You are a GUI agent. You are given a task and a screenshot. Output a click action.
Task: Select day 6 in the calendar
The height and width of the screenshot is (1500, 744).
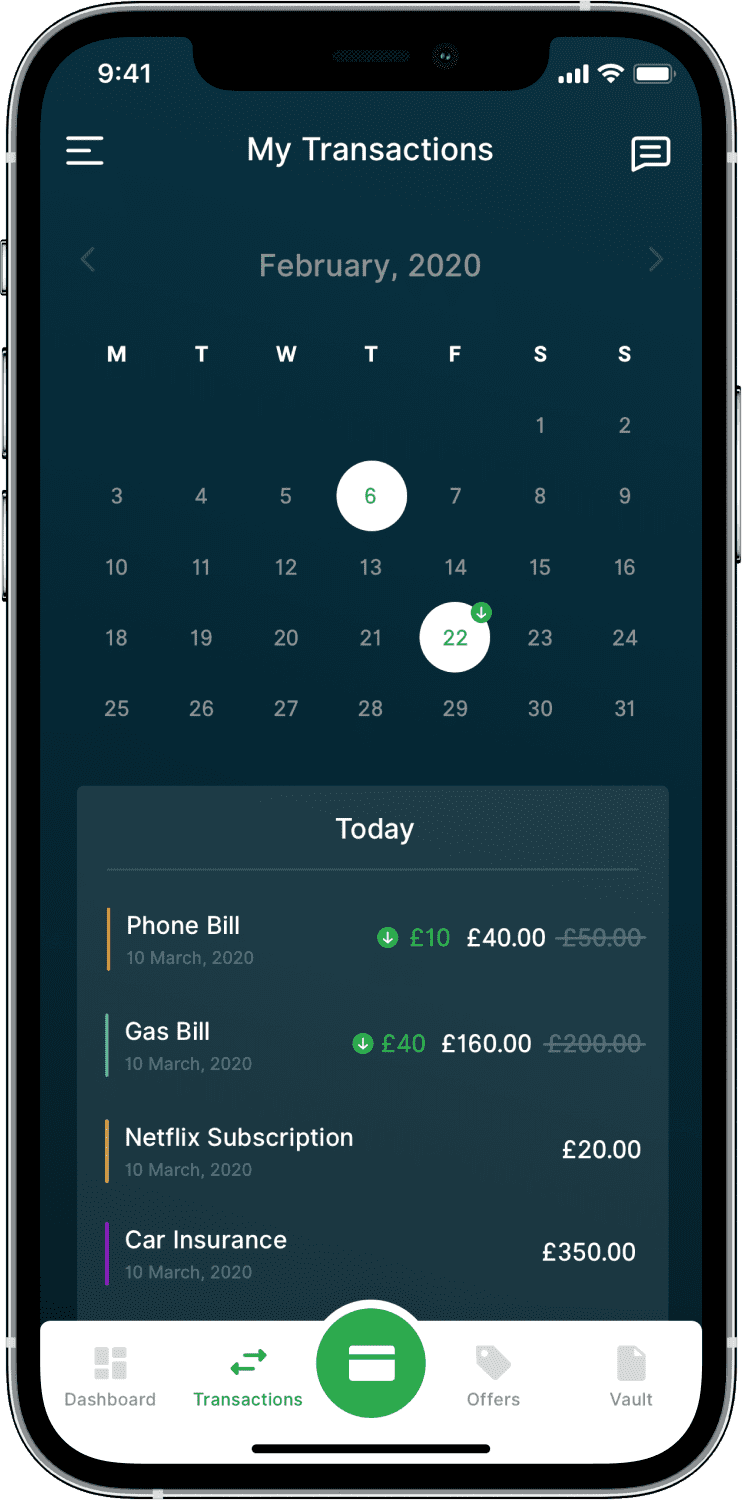pyautogui.click(x=371, y=496)
